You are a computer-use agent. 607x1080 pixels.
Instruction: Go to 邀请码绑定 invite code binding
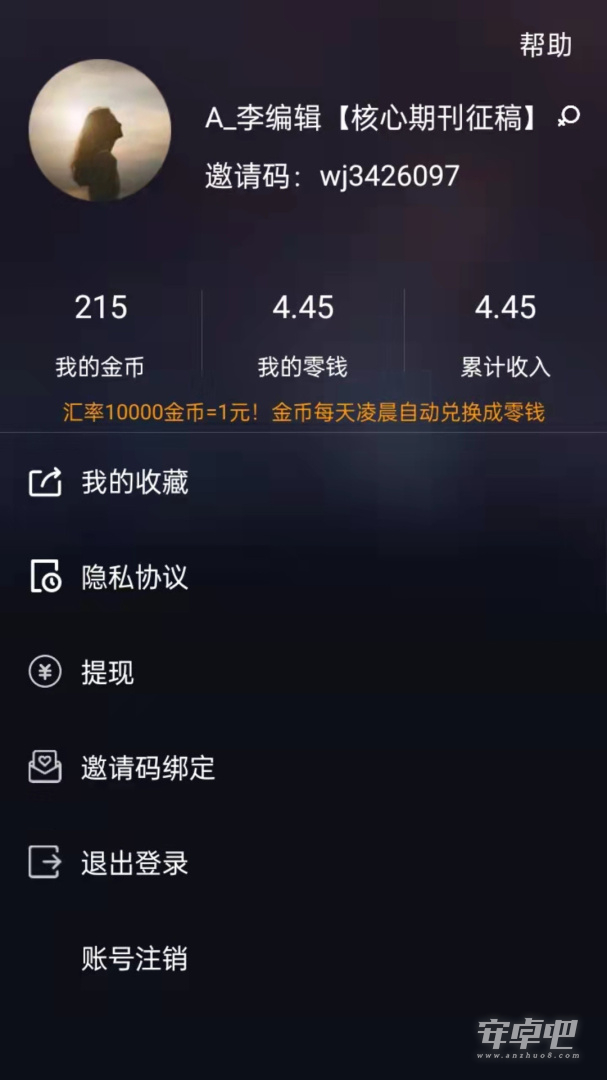click(x=303, y=767)
